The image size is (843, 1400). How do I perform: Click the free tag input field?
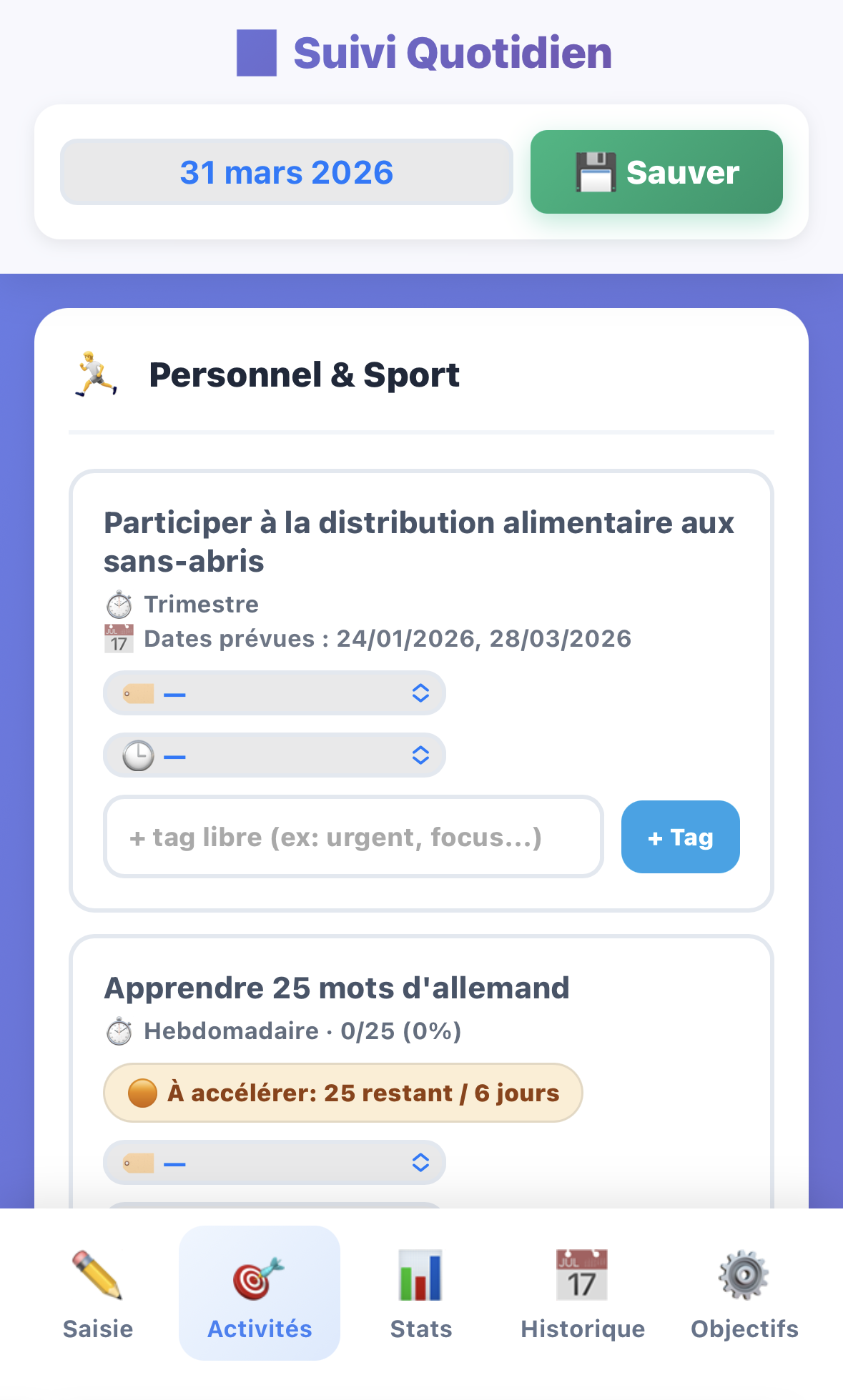(x=354, y=837)
